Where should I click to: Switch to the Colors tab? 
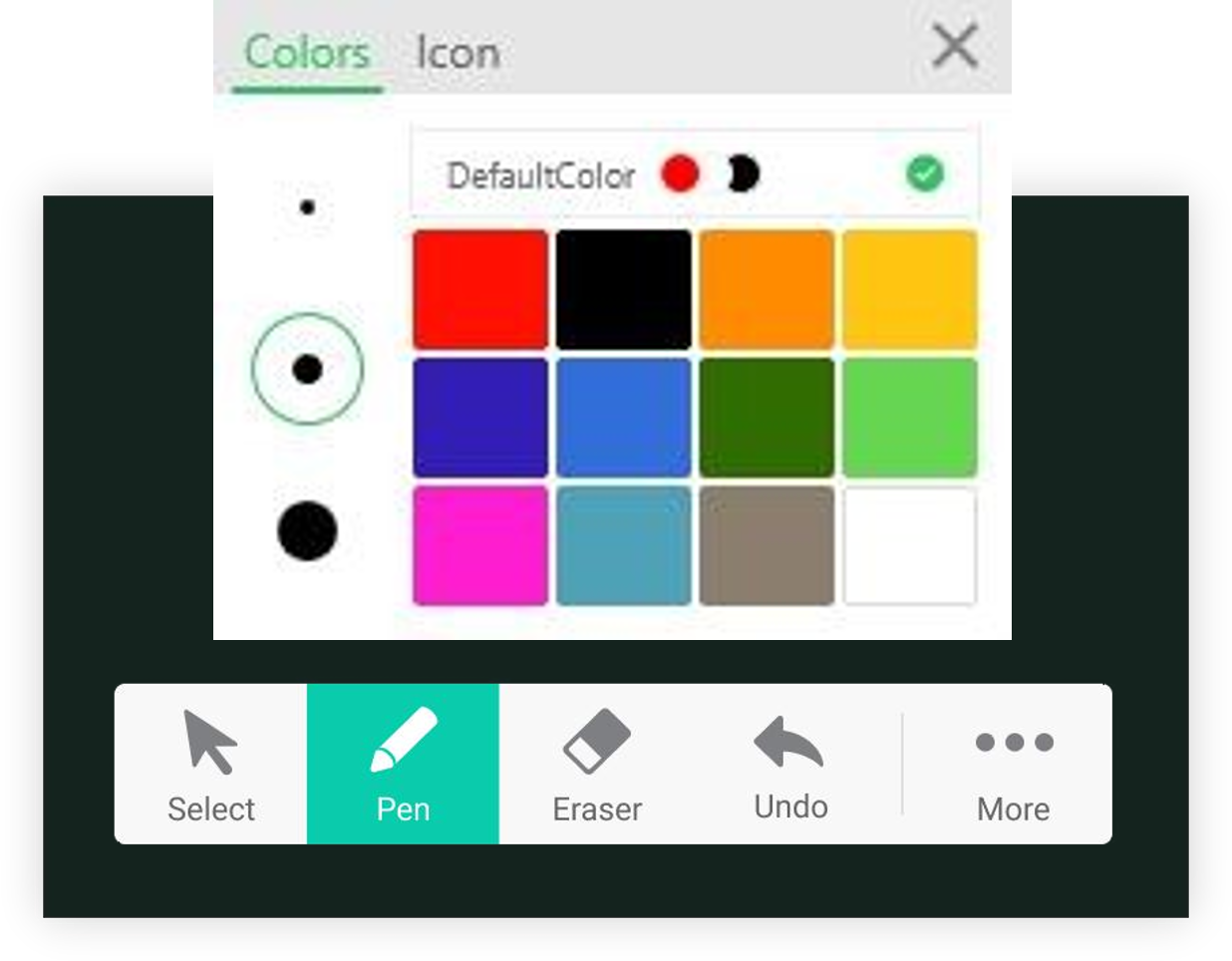coord(307,53)
